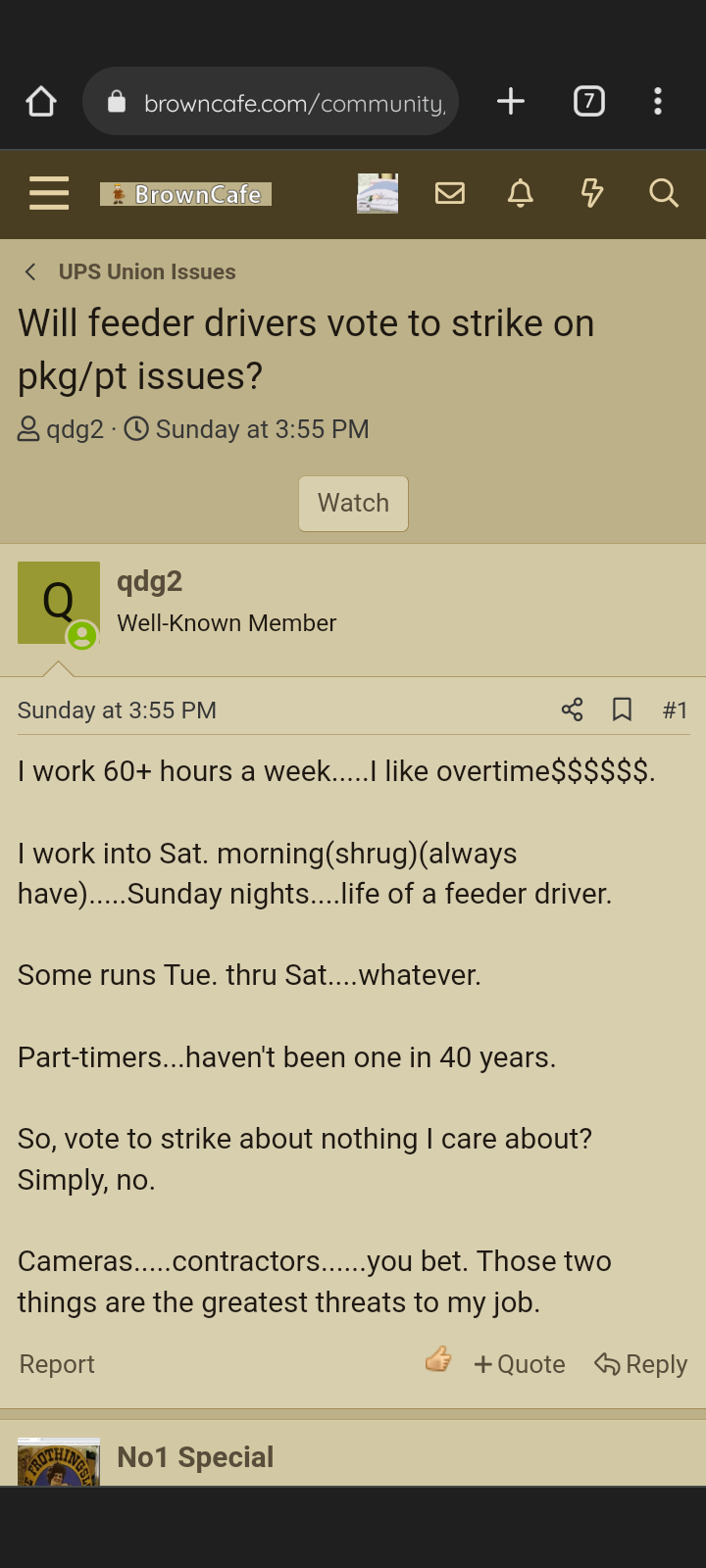Open the What's new lightning icon
Screen dimensions: 706x1568
pyautogui.click(x=592, y=194)
